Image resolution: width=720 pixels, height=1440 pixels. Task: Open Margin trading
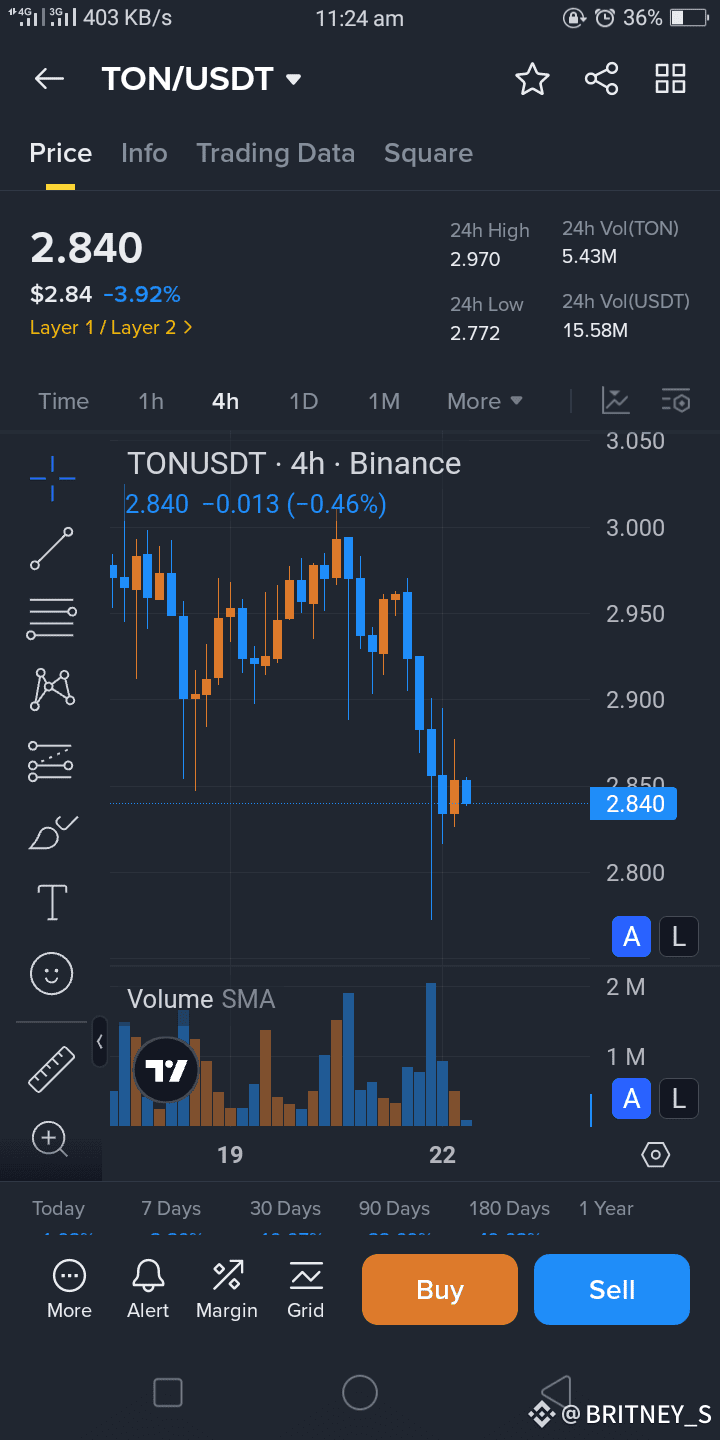click(227, 1289)
